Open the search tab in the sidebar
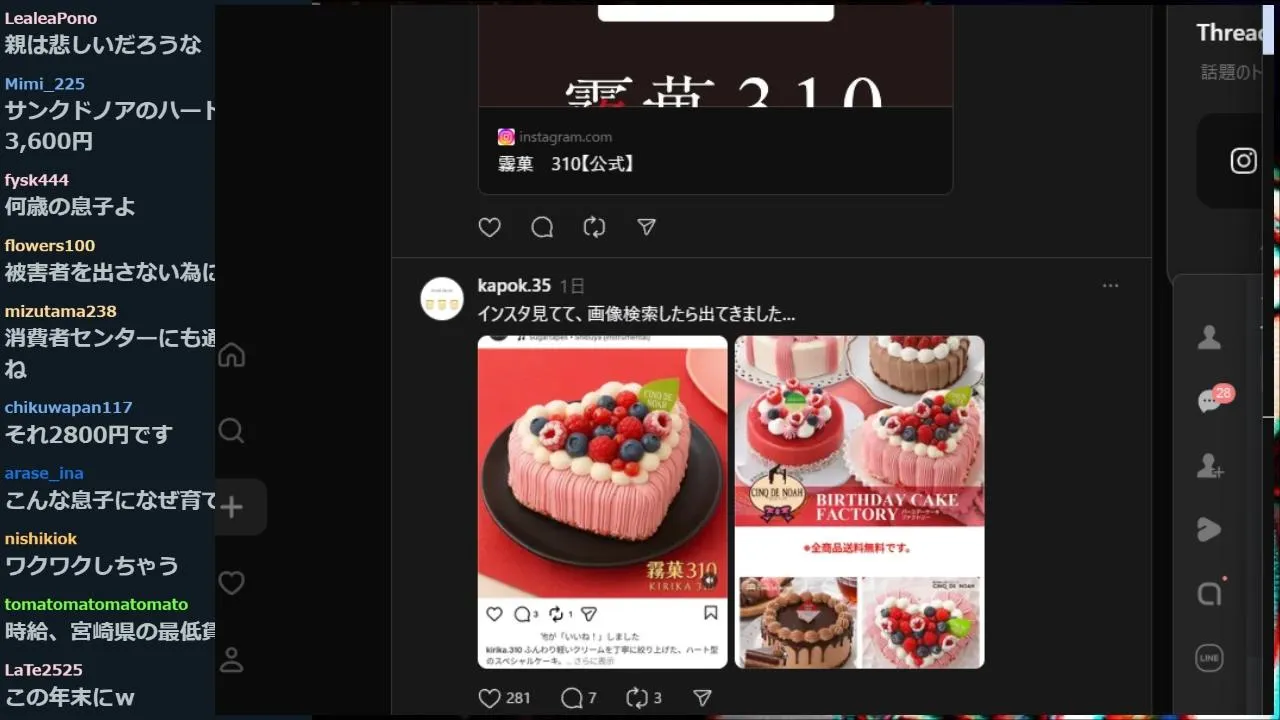The image size is (1280, 720). [x=231, y=431]
